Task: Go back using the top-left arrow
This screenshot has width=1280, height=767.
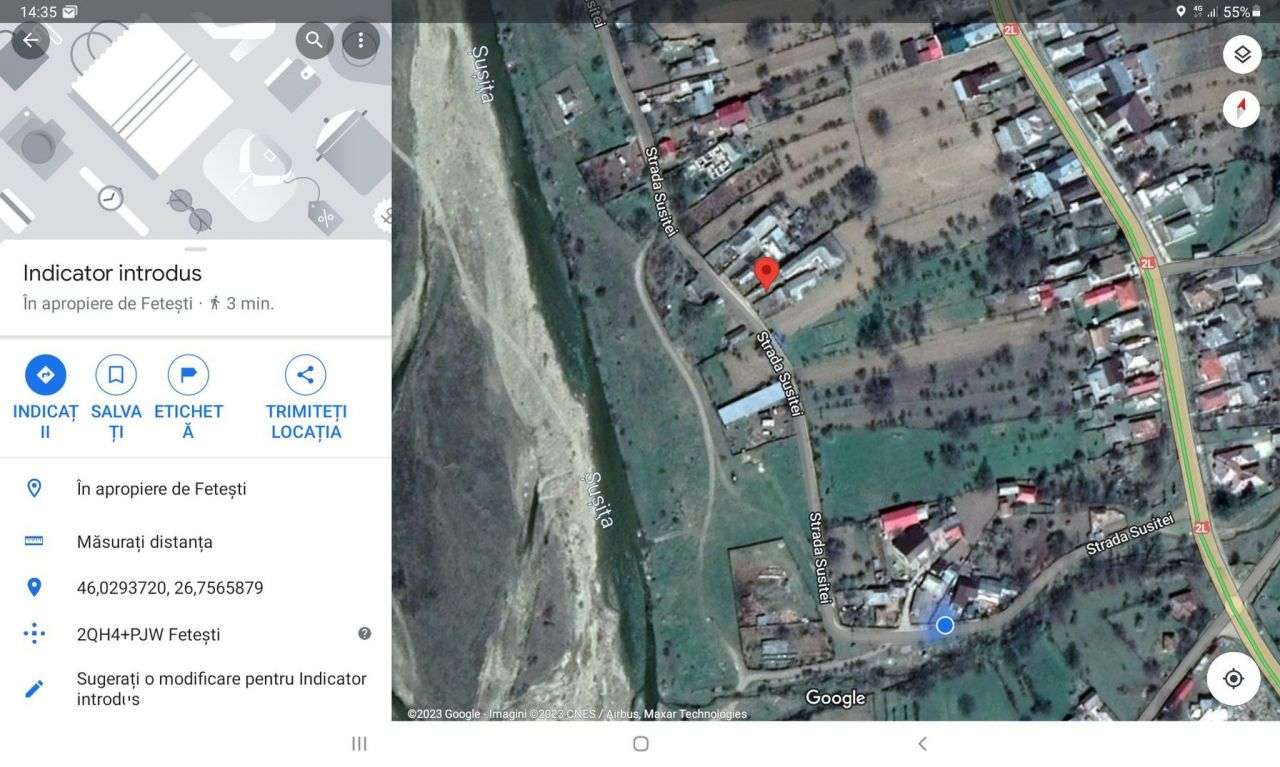Action: pyautogui.click(x=30, y=41)
